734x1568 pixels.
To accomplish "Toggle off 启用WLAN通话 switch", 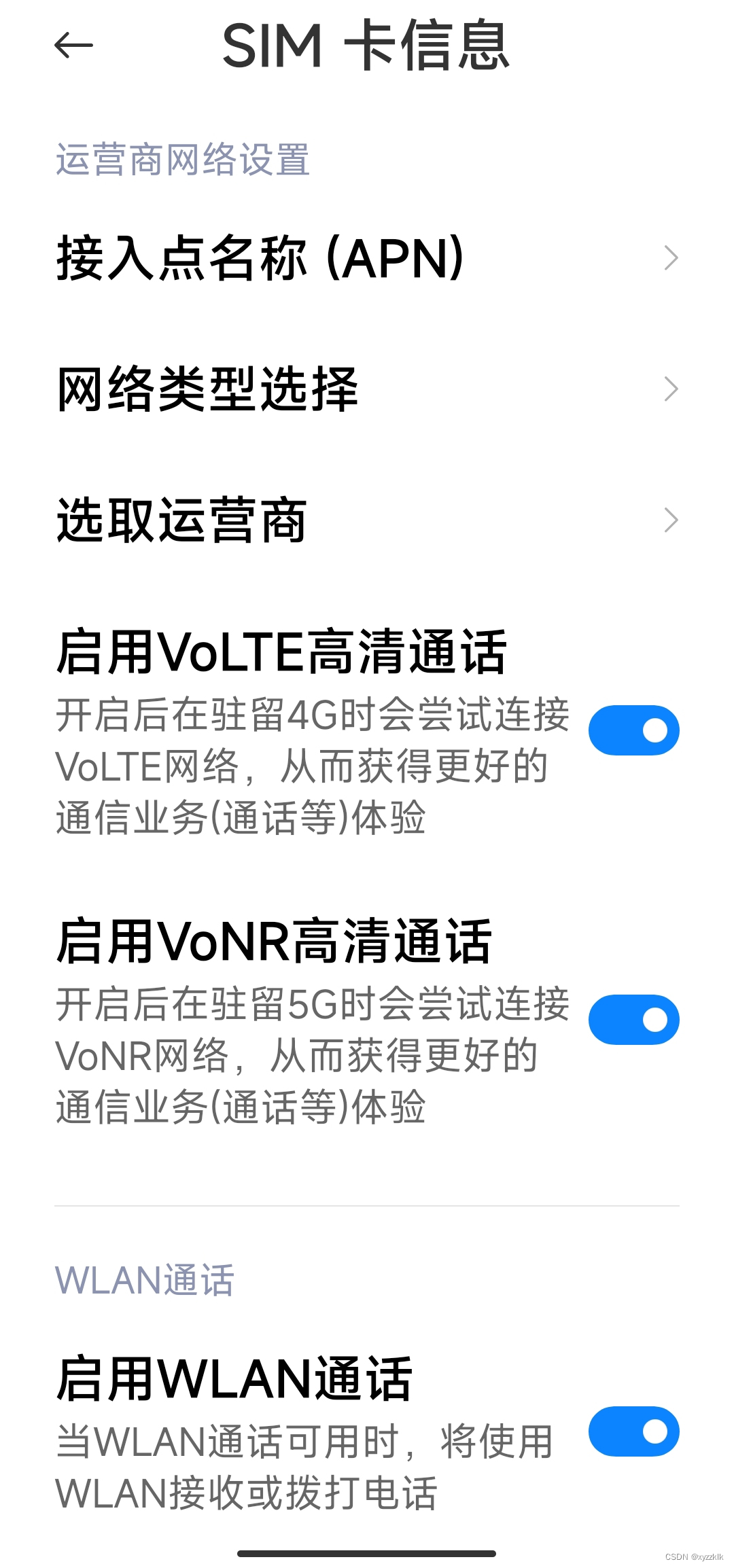I will 633,1431.
